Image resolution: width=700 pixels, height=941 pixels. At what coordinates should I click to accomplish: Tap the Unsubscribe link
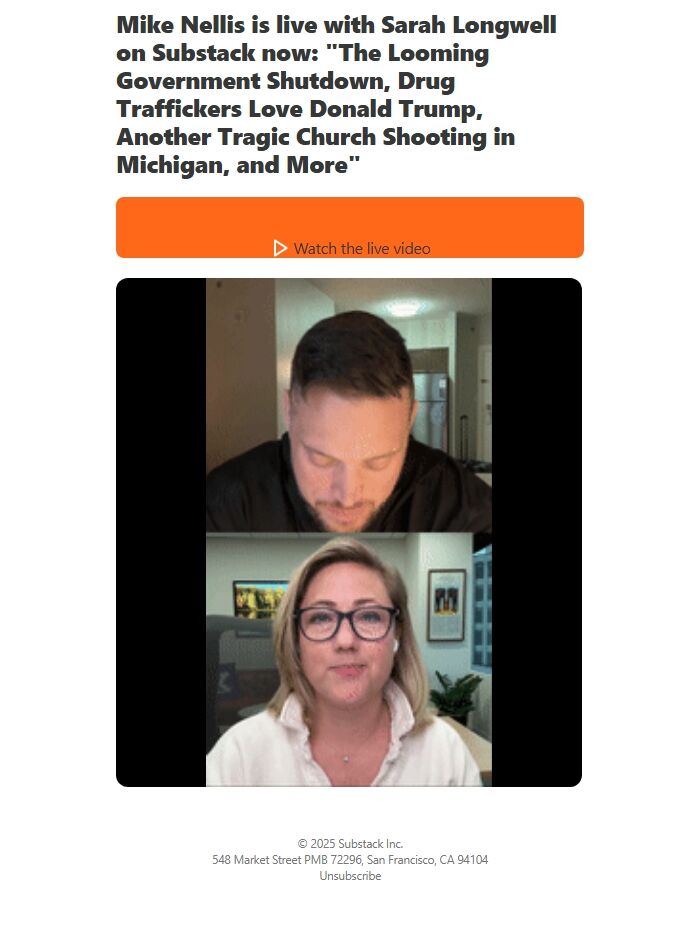(x=350, y=876)
